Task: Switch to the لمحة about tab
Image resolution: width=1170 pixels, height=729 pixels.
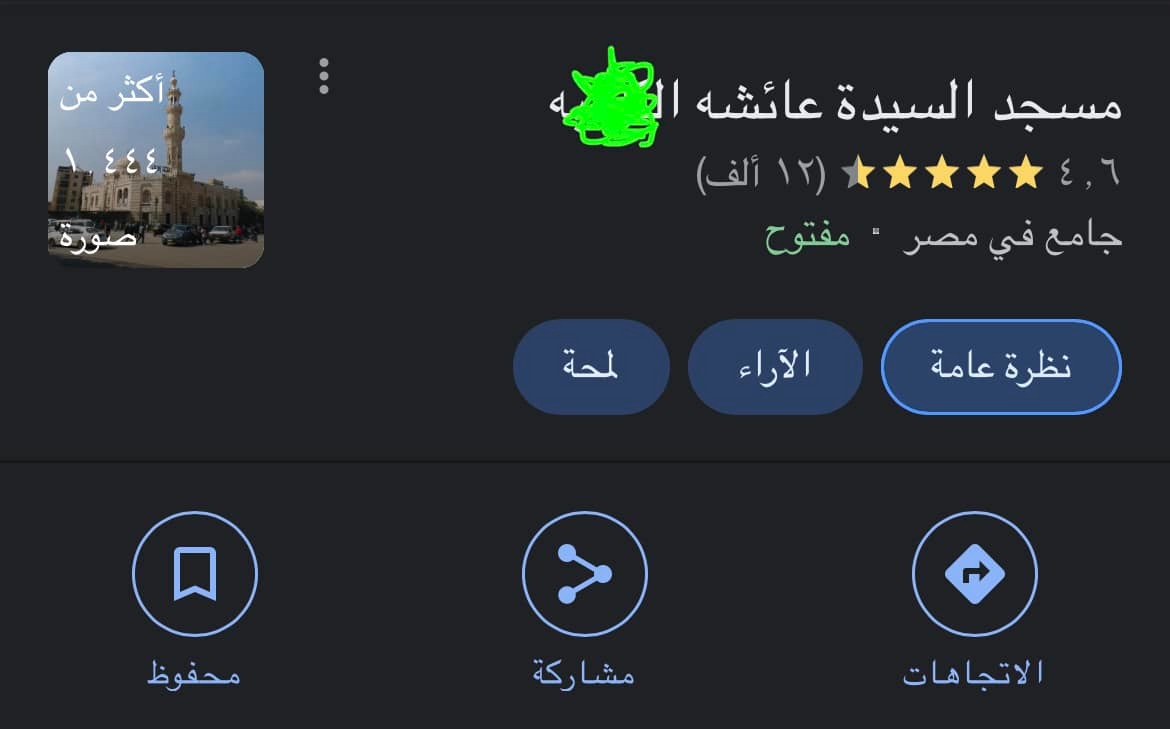Action: pos(591,367)
